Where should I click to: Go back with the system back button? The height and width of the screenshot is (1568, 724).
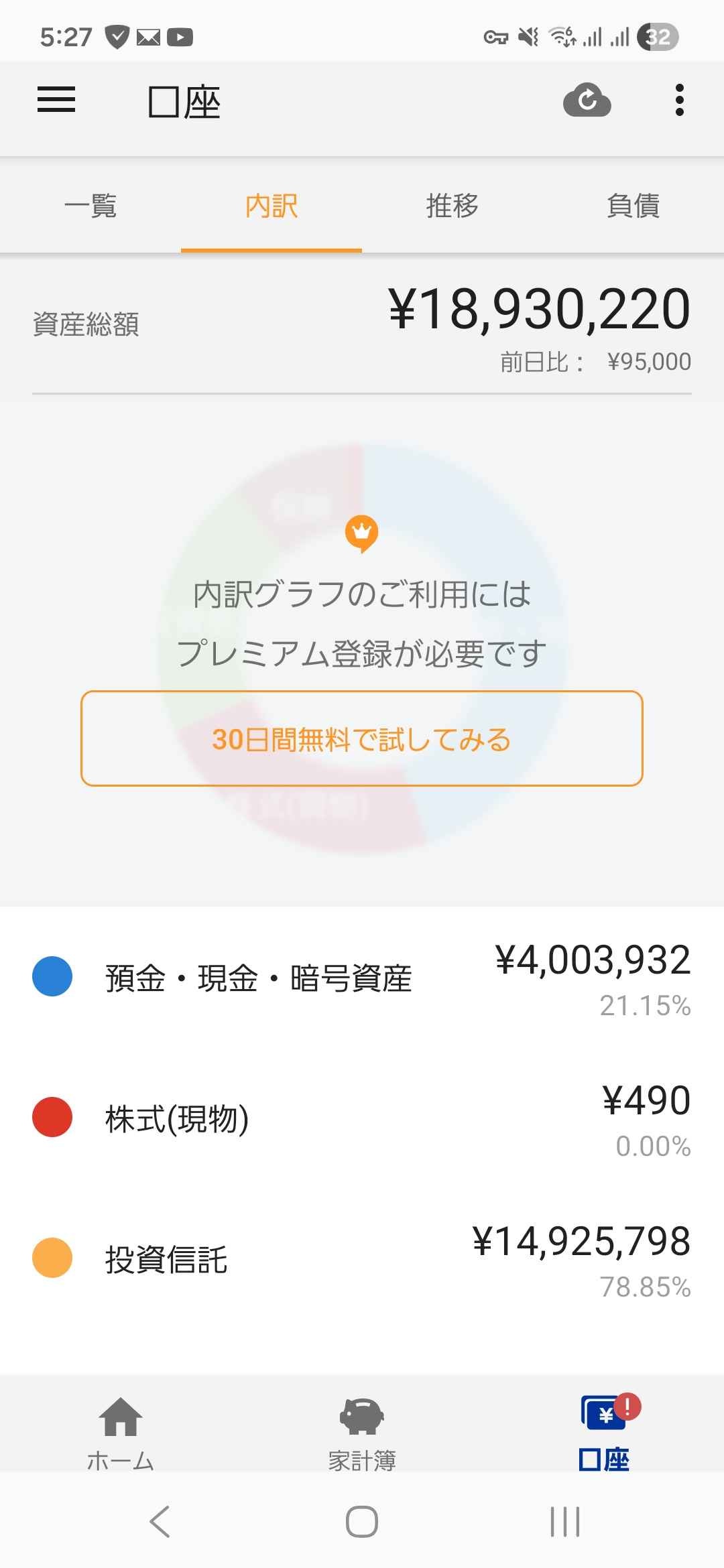[x=160, y=1521]
